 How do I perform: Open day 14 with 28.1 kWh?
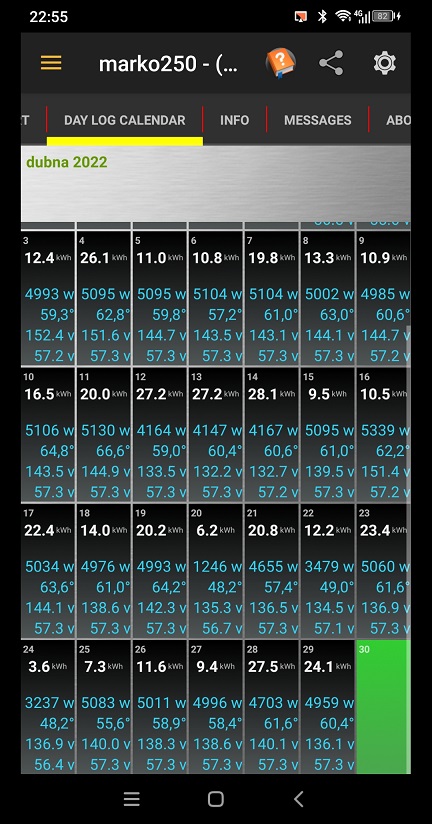coord(271,435)
